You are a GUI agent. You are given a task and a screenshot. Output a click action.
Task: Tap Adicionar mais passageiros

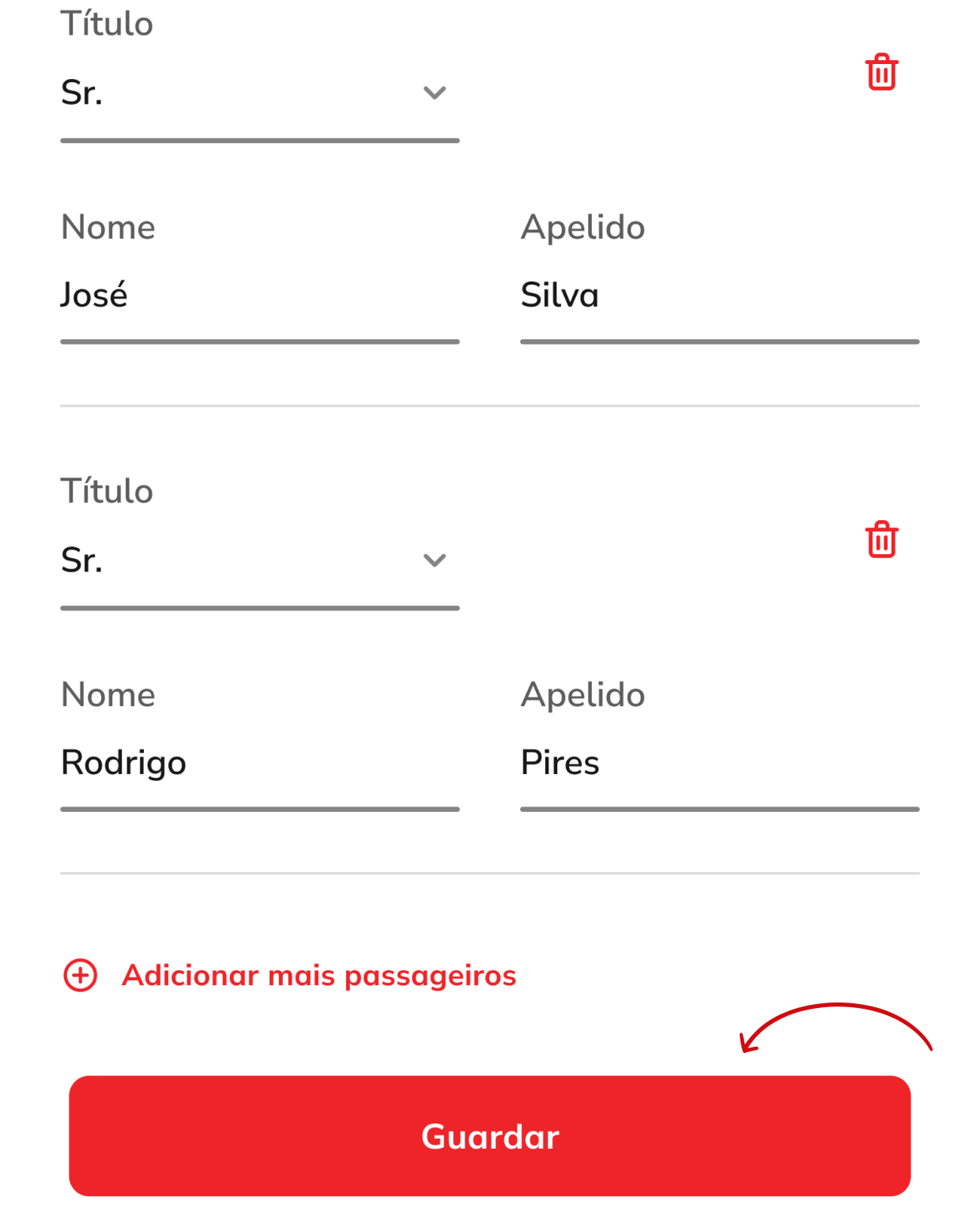290,976
